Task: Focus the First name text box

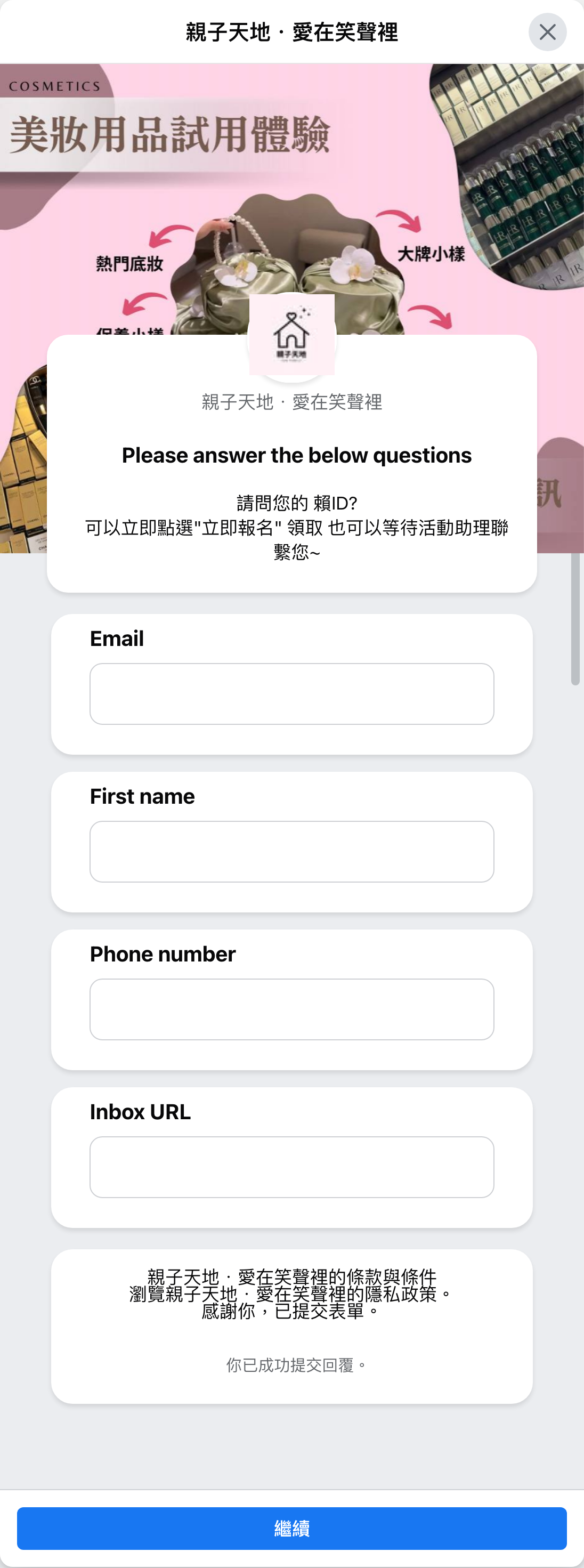Action: point(291,851)
